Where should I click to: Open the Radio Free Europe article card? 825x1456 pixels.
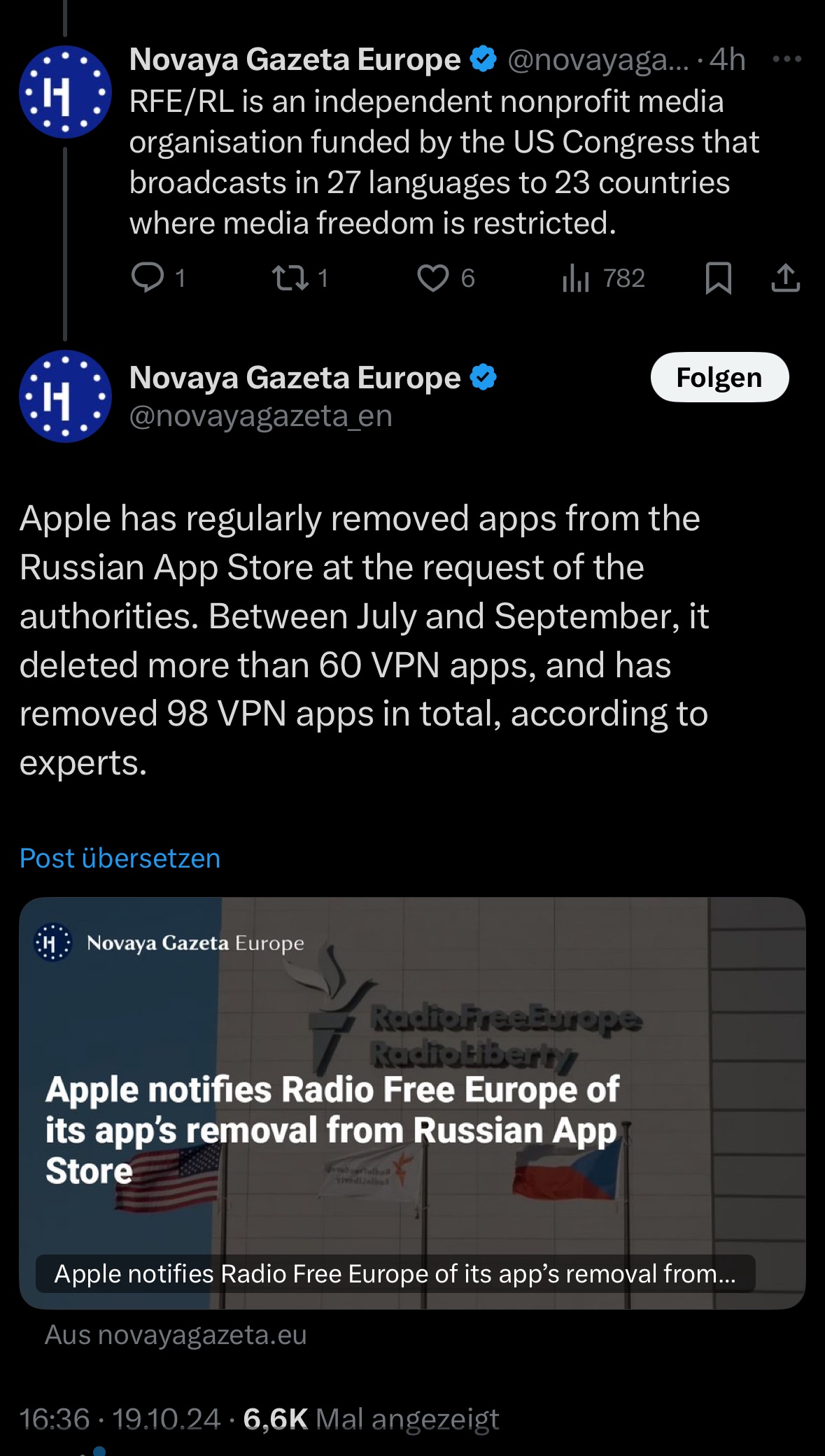pyautogui.click(x=412, y=1103)
